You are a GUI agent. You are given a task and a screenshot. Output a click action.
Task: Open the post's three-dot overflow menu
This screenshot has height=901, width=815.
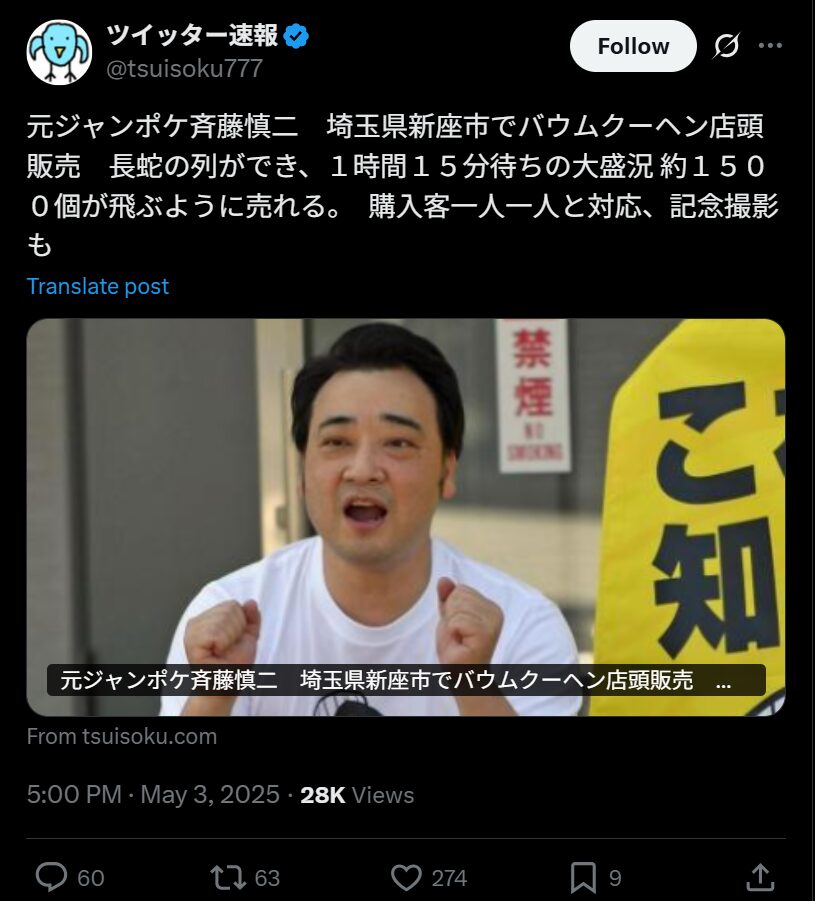[769, 46]
